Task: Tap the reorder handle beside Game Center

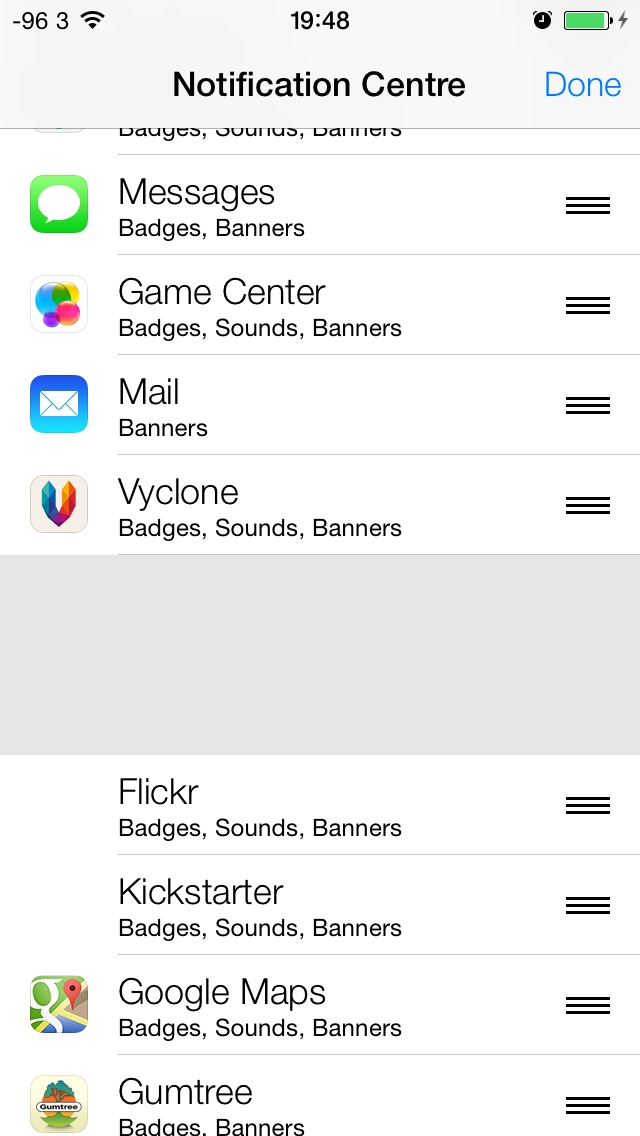Action: point(588,306)
